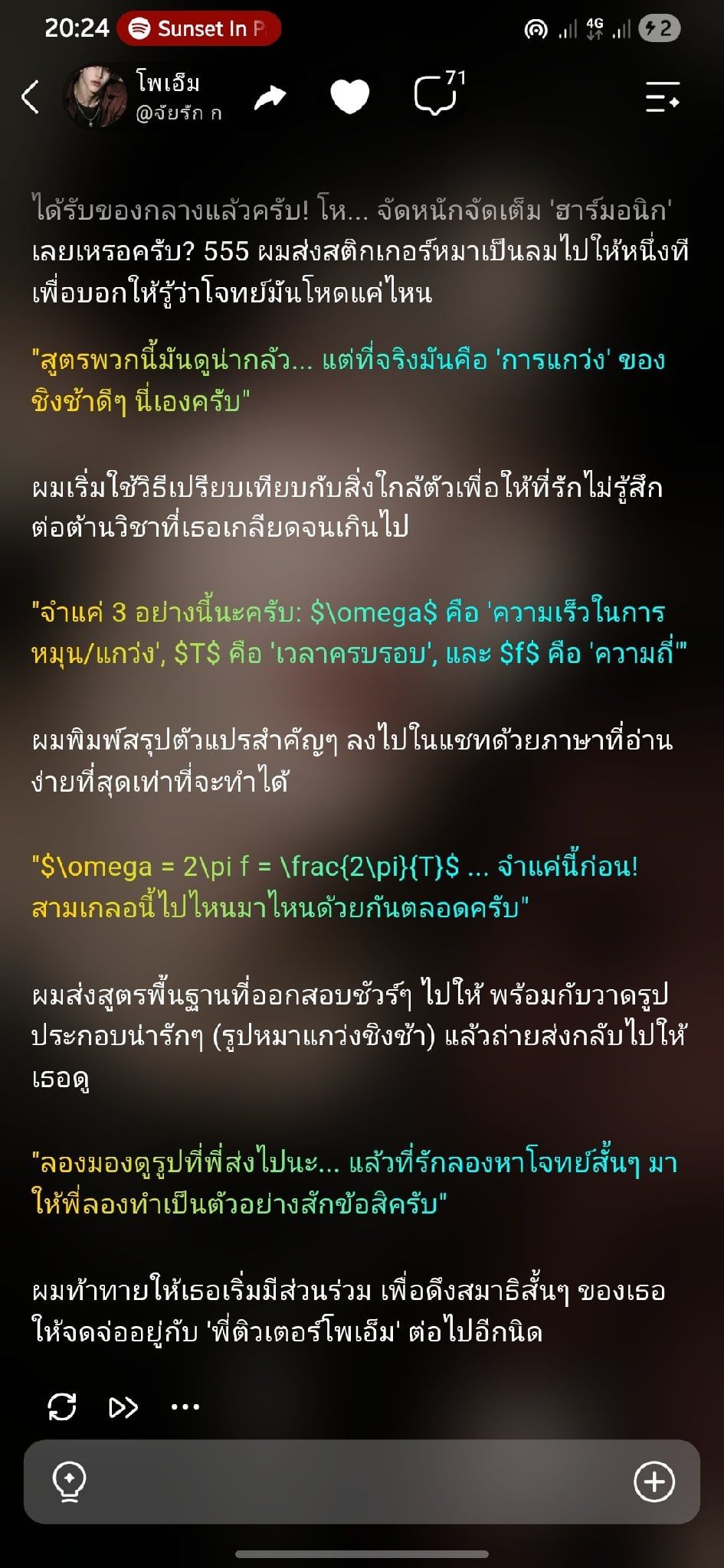Open โพเอ็ม's profile avatar

[x=95, y=96]
